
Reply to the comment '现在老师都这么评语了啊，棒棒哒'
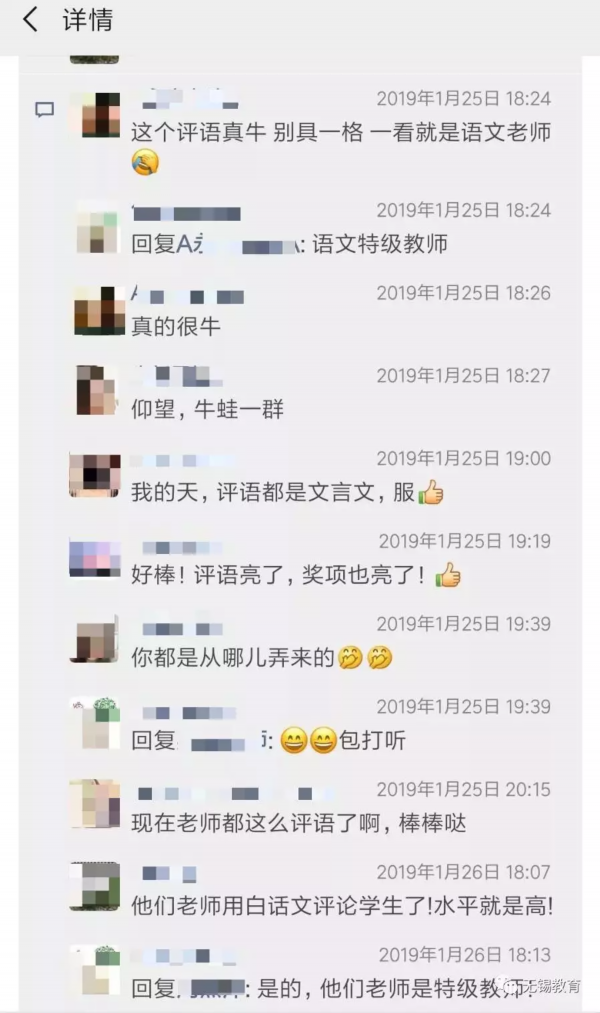pyautogui.click(x=298, y=823)
